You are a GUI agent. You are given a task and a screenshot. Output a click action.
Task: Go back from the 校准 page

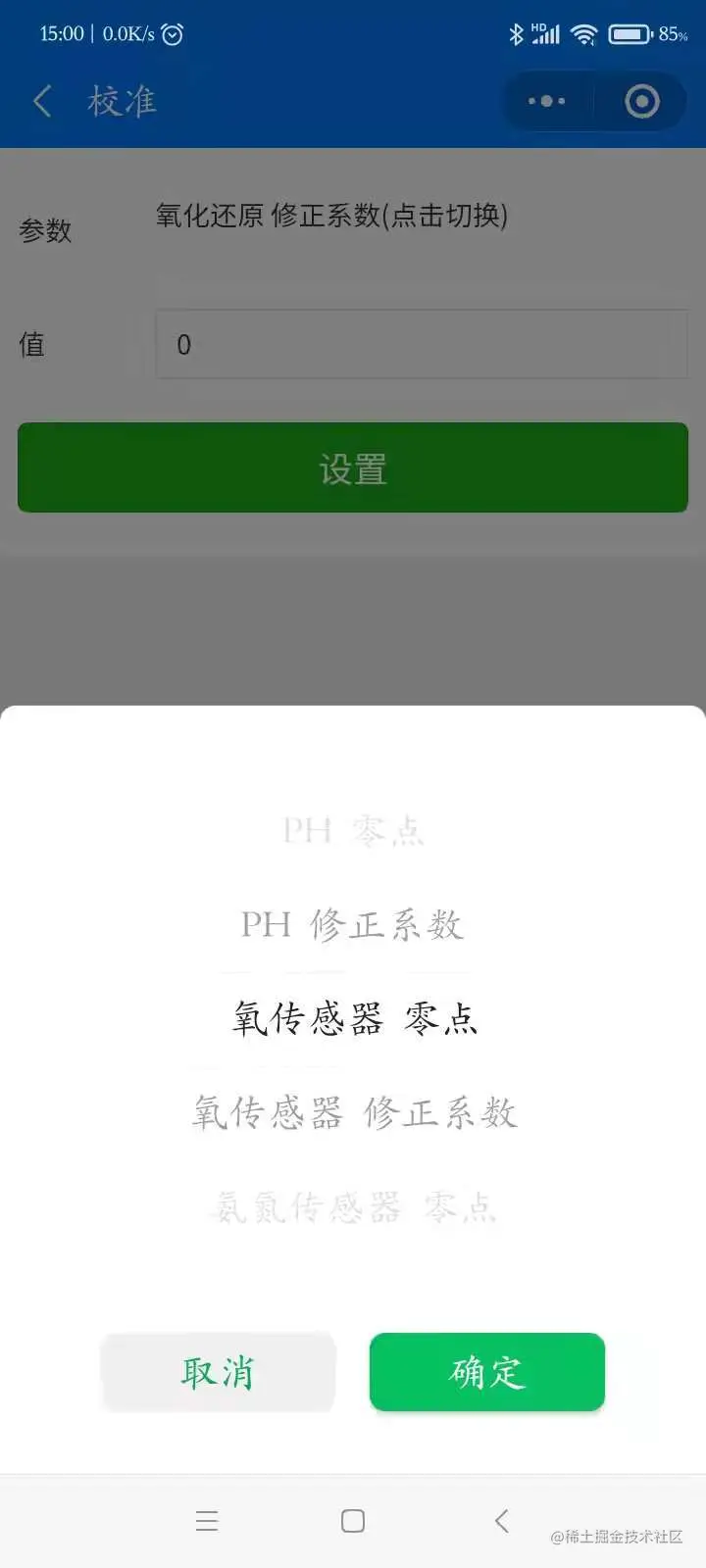pyautogui.click(x=42, y=101)
